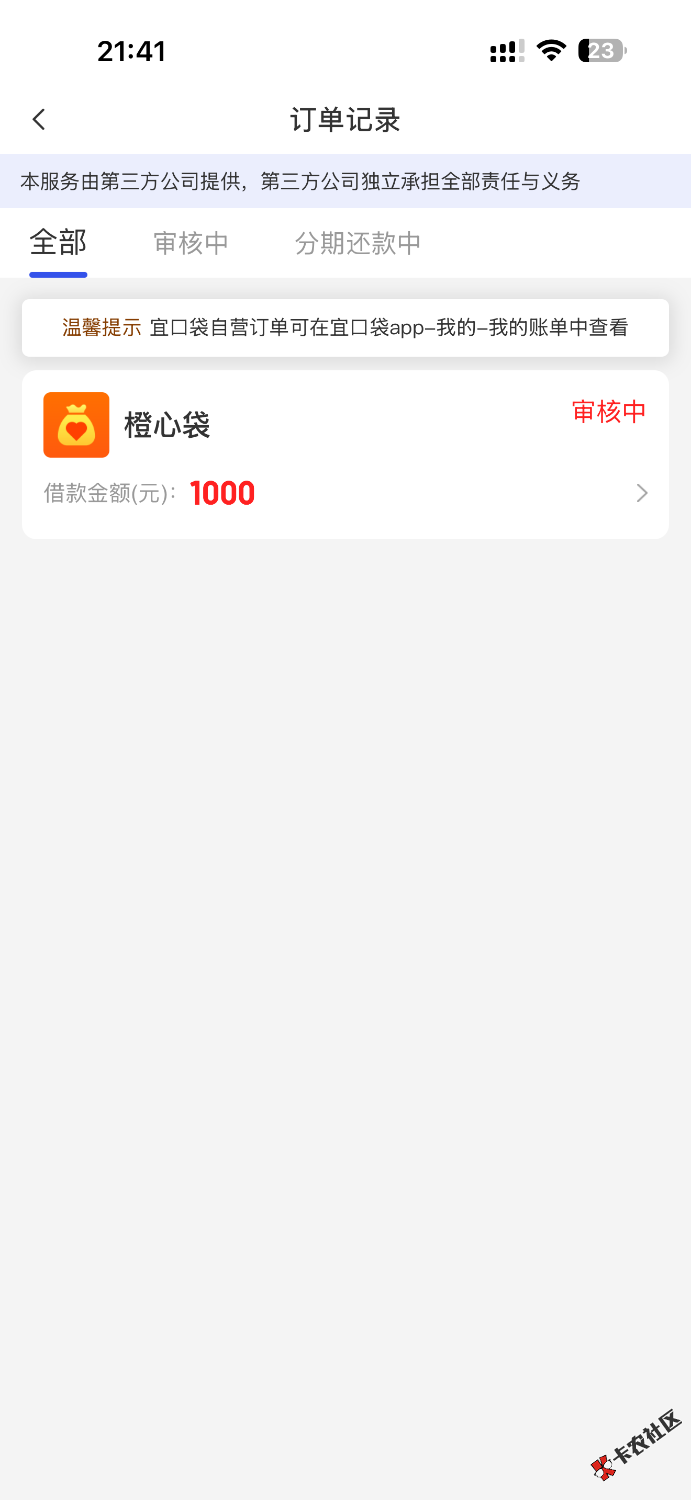Switch to the 分期还款中 tab

click(x=357, y=243)
